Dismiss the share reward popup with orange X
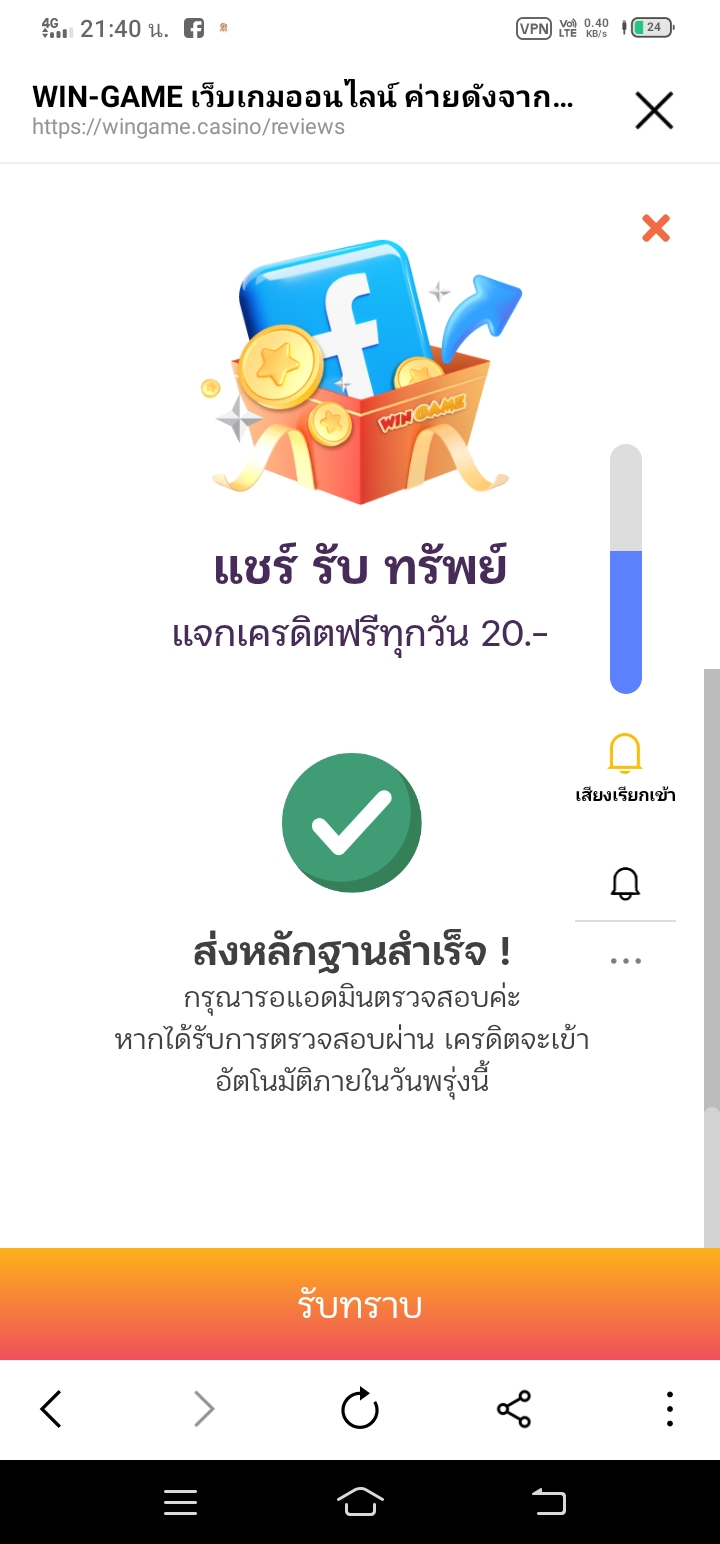720x1544 pixels. pyautogui.click(x=656, y=228)
